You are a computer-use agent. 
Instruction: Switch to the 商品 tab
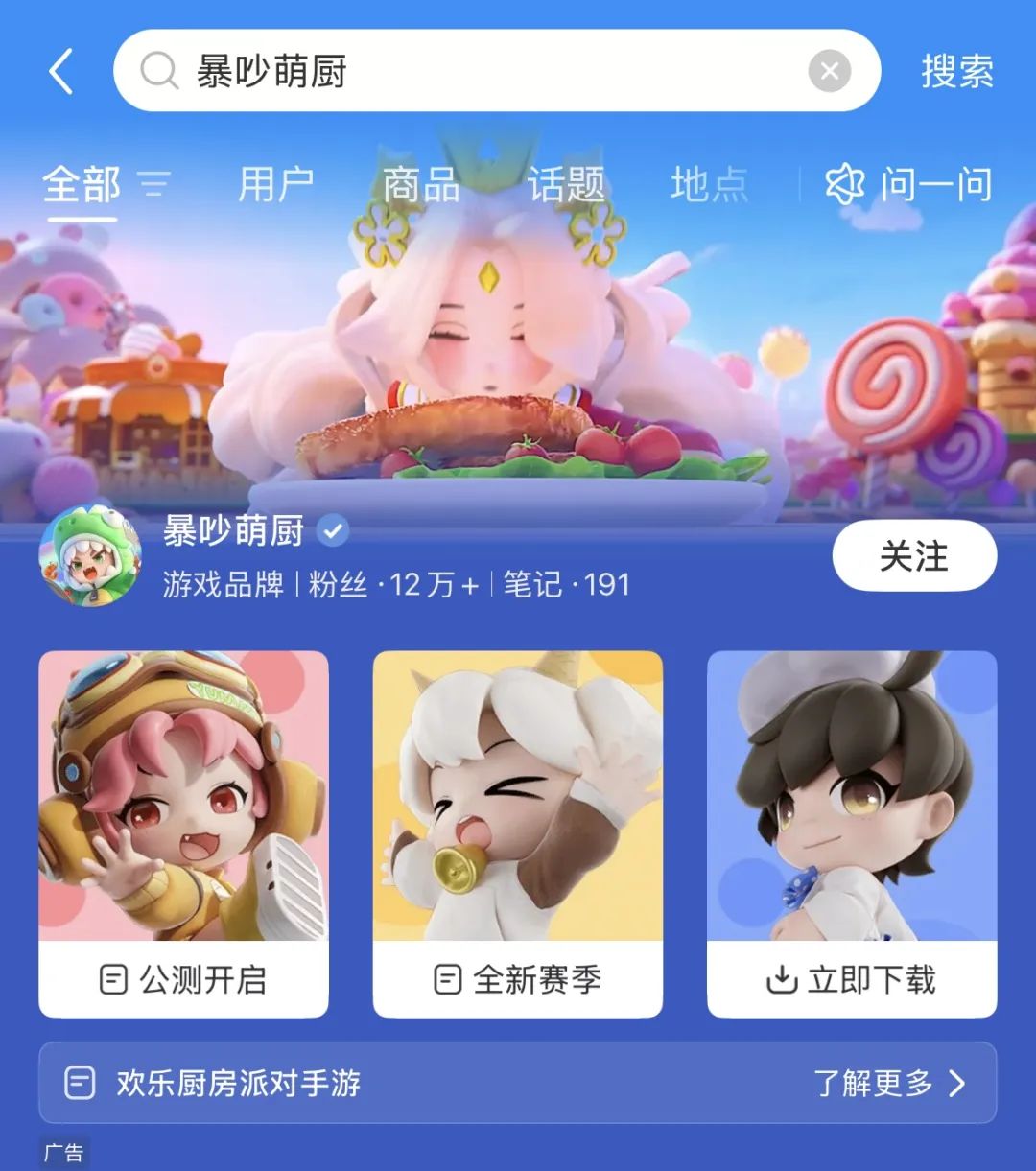(x=420, y=185)
